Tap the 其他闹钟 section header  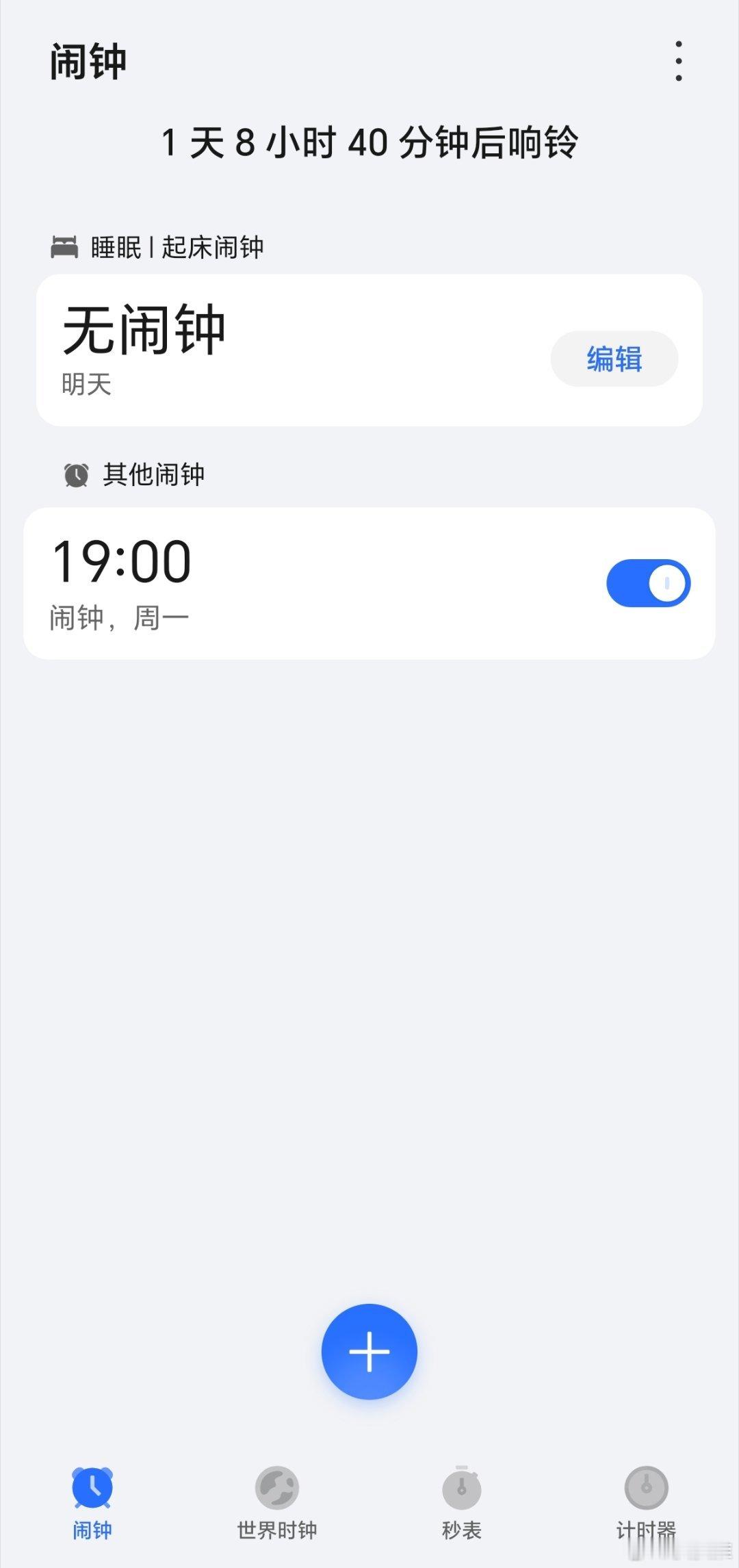point(153,474)
